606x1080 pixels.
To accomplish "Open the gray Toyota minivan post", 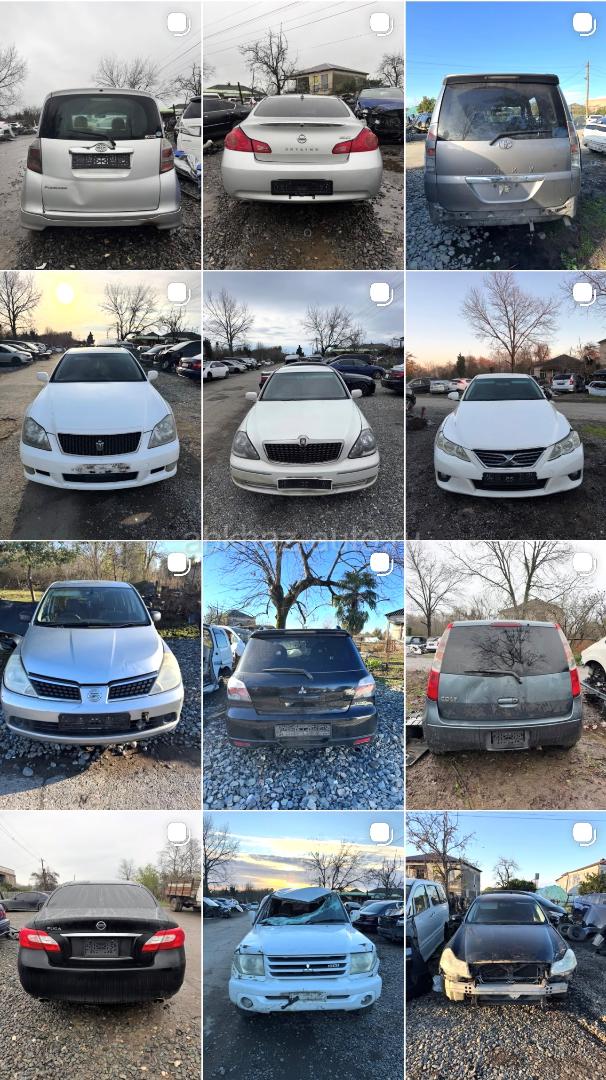I will [505, 135].
